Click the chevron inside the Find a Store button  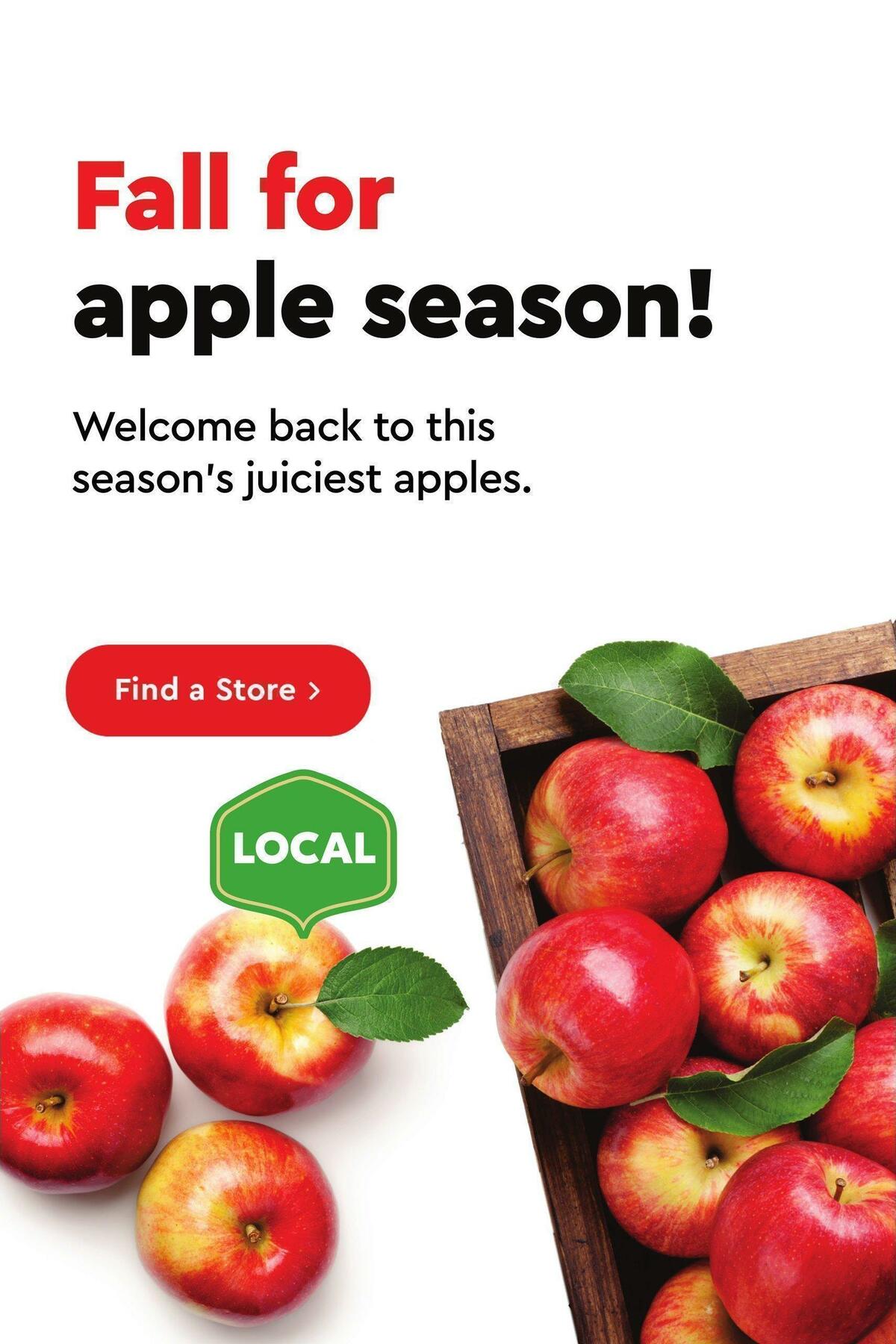click(314, 691)
